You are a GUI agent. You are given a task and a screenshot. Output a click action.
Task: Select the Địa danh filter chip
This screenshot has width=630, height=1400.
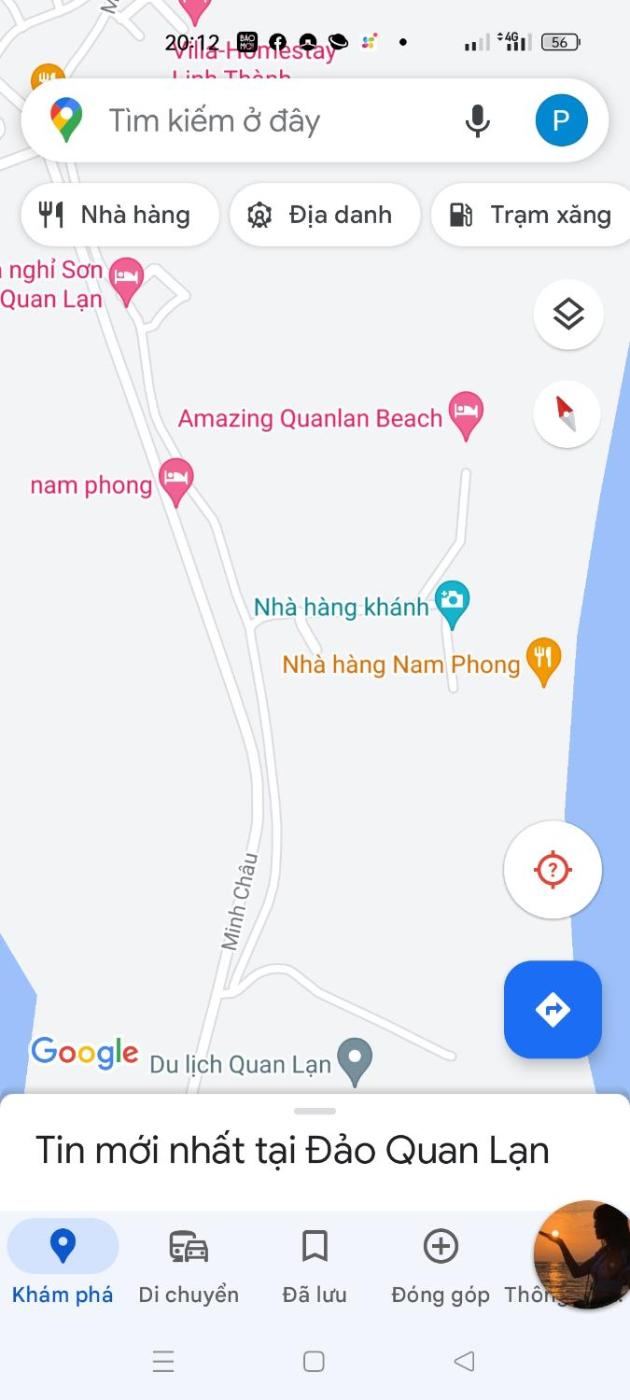click(324, 215)
